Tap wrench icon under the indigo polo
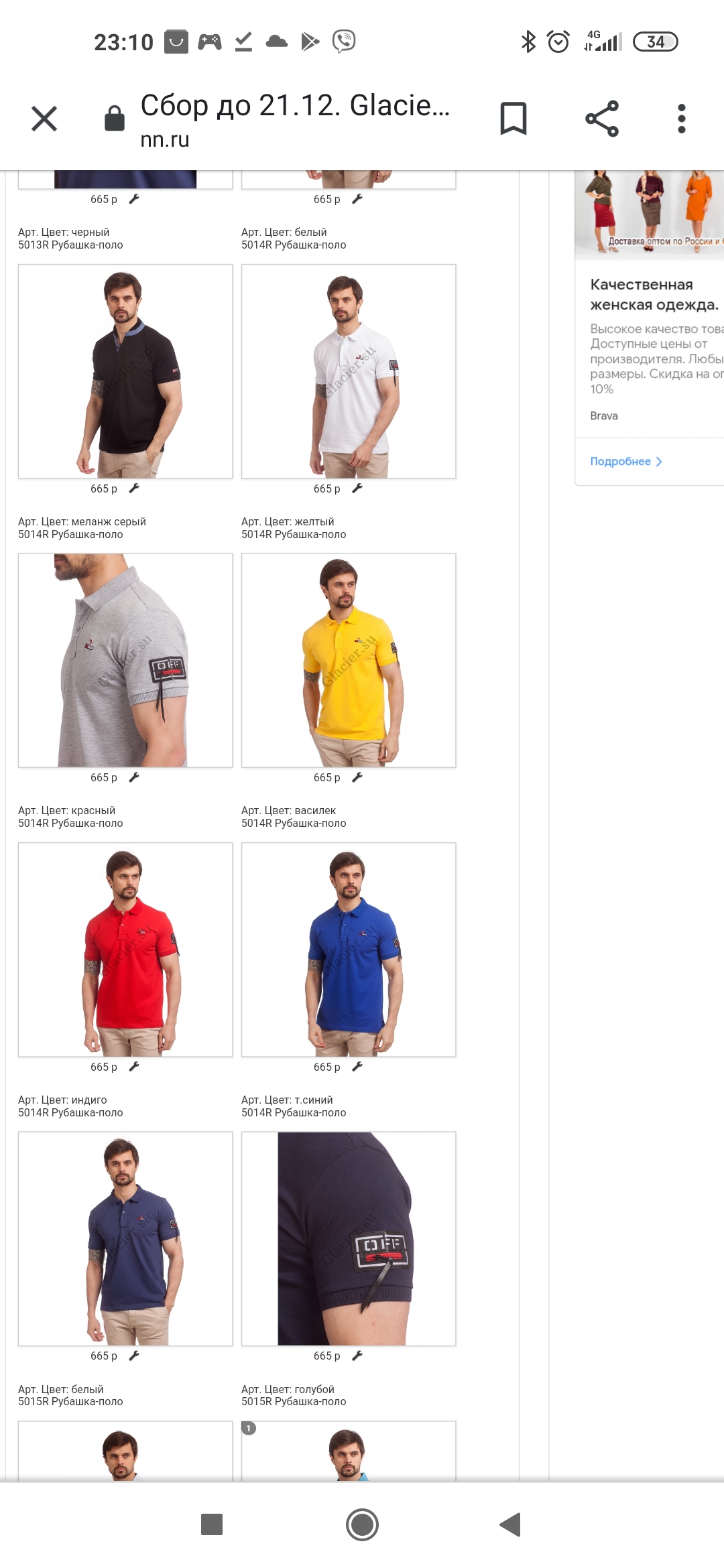Image resolution: width=724 pixels, height=1568 pixels. [134, 1355]
